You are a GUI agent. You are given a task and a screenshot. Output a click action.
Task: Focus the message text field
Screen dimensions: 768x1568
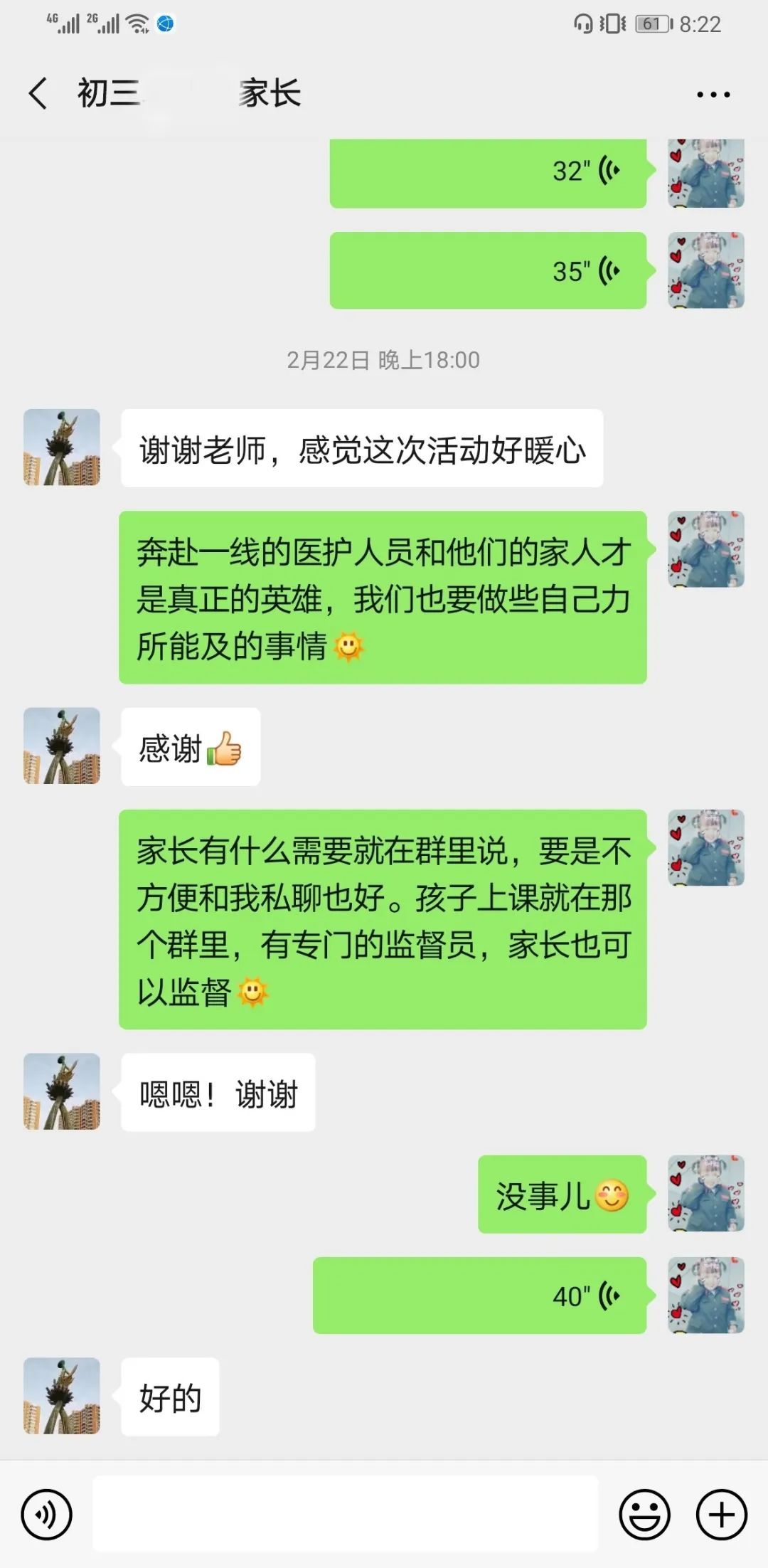point(345,1513)
